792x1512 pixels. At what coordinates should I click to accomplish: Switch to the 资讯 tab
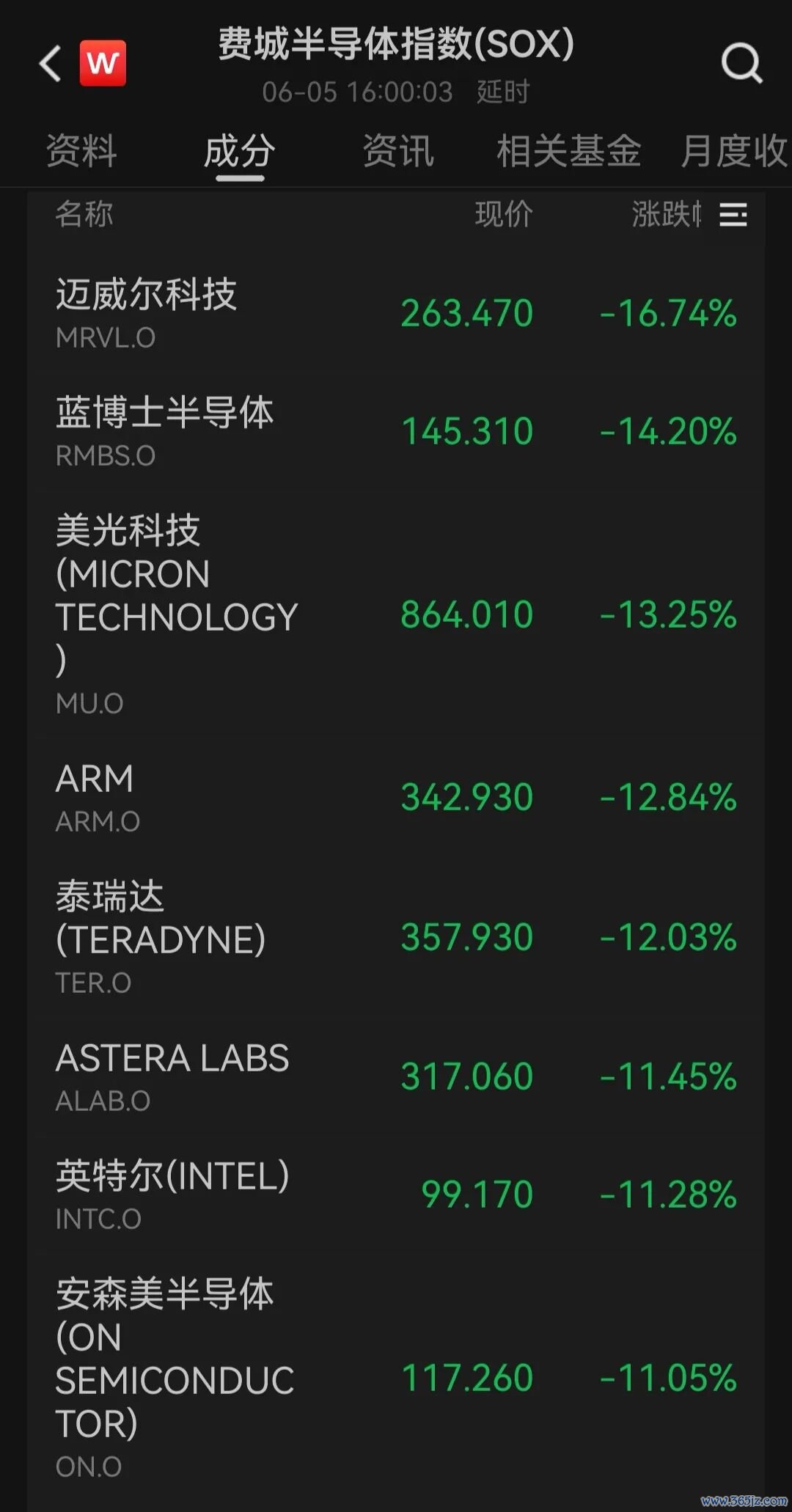coord(398,151)
